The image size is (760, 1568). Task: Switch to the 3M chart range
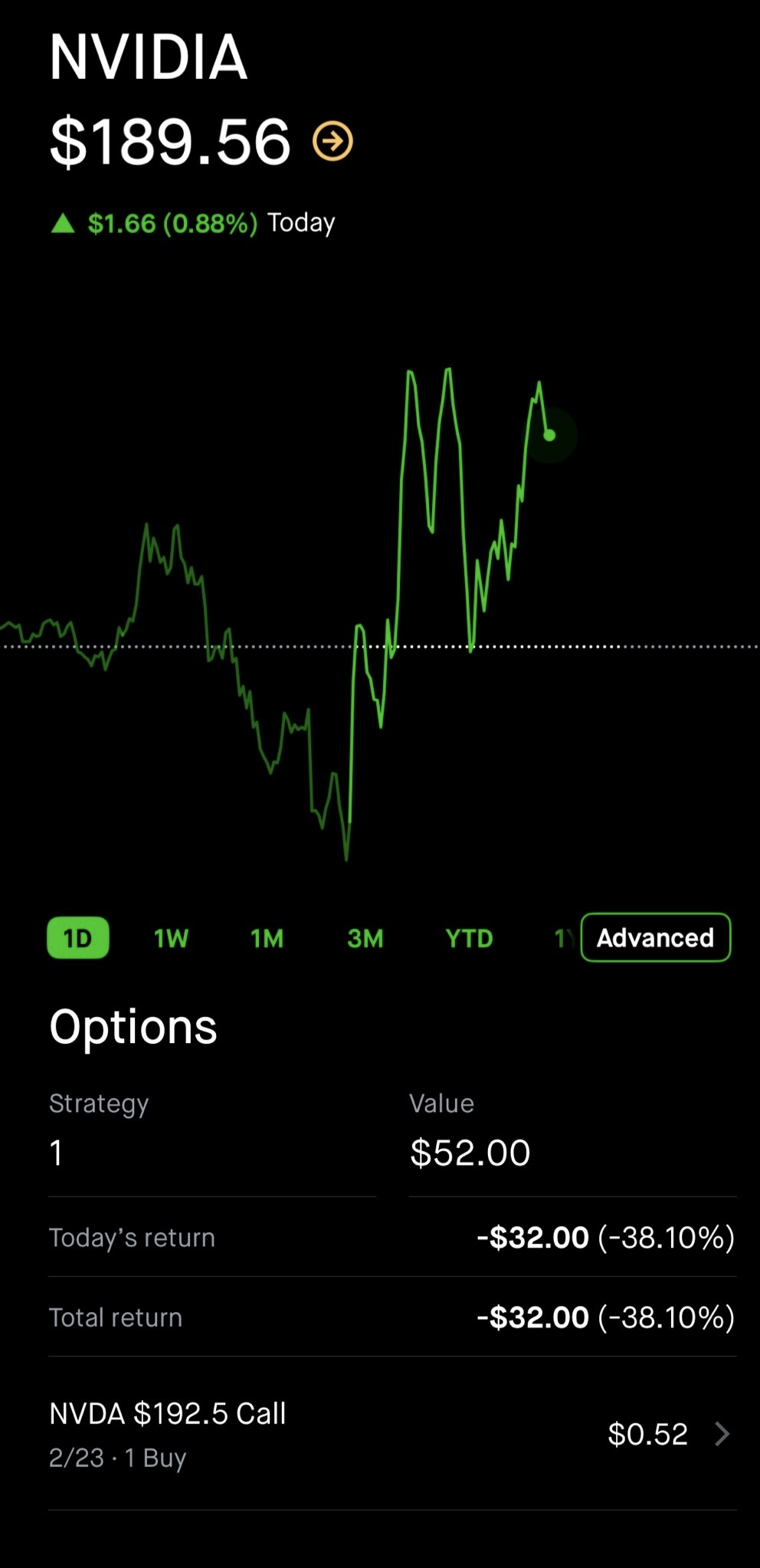click(x=365, y=938)
